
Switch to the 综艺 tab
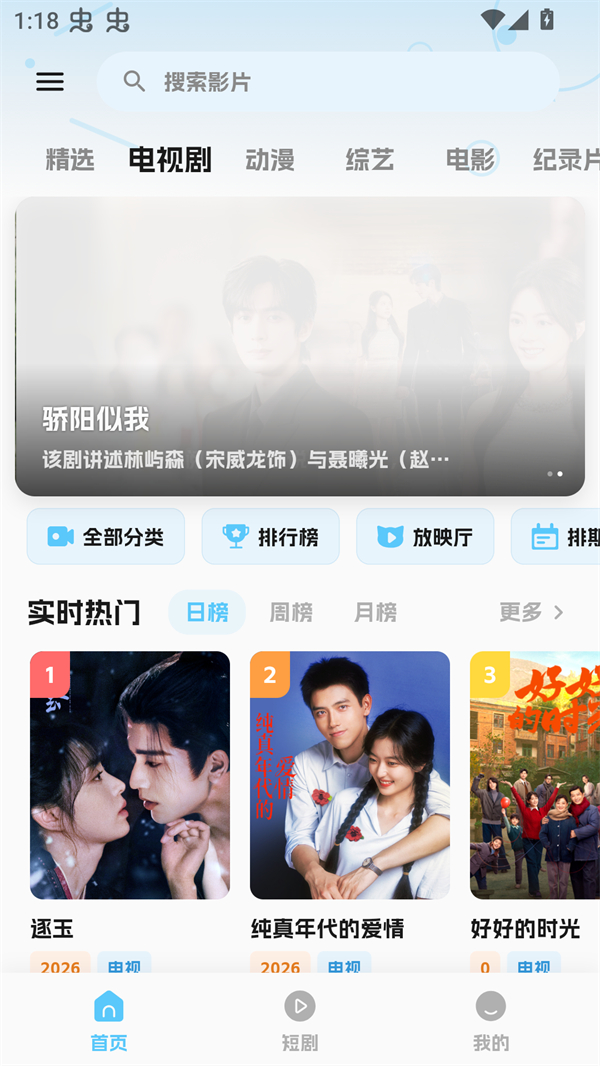(370, 160)
